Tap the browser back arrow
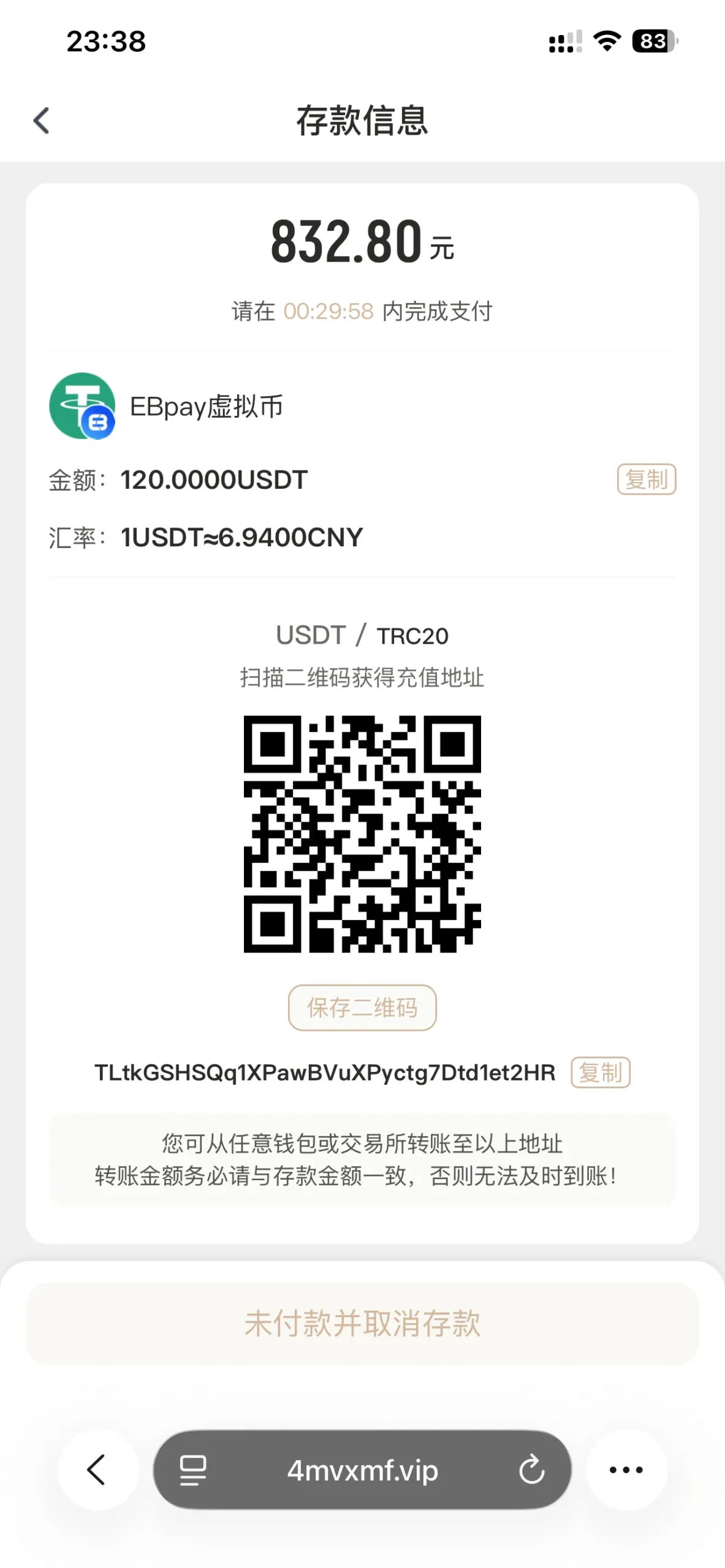Image resolution: width=725 pixels, height=1568 pixels. 97,1470
